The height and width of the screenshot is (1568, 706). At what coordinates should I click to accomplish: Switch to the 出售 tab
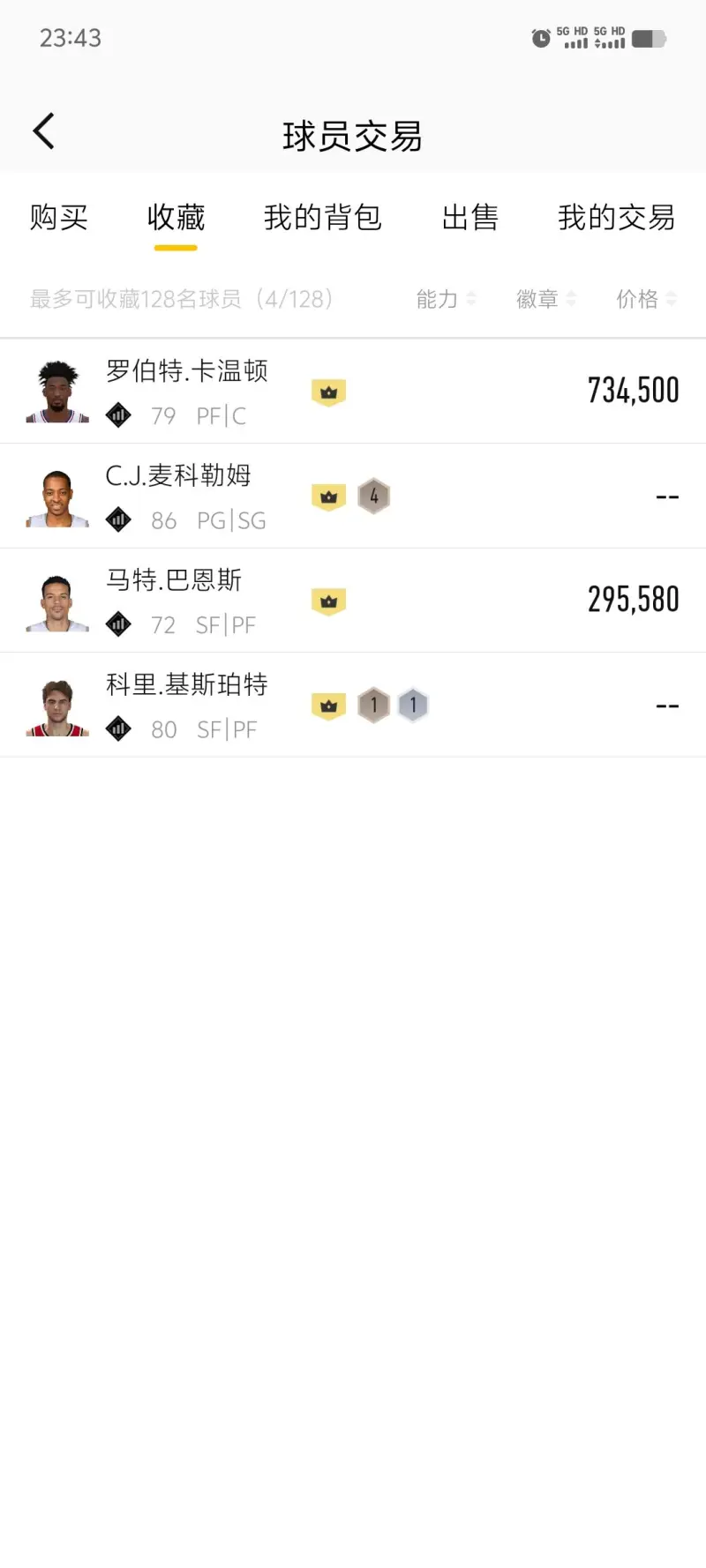(469, 217)
